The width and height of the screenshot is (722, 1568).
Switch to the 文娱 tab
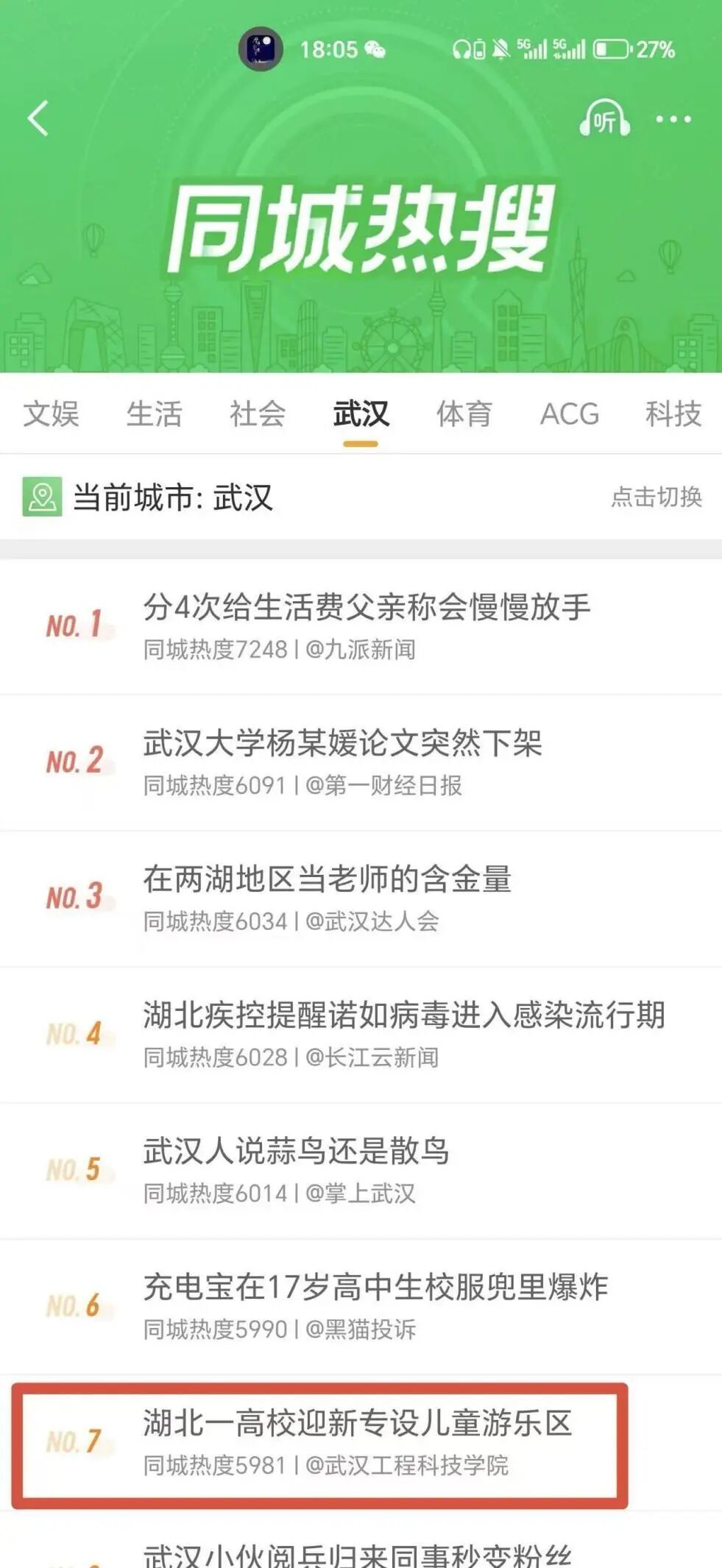click(x=51, y=414)
